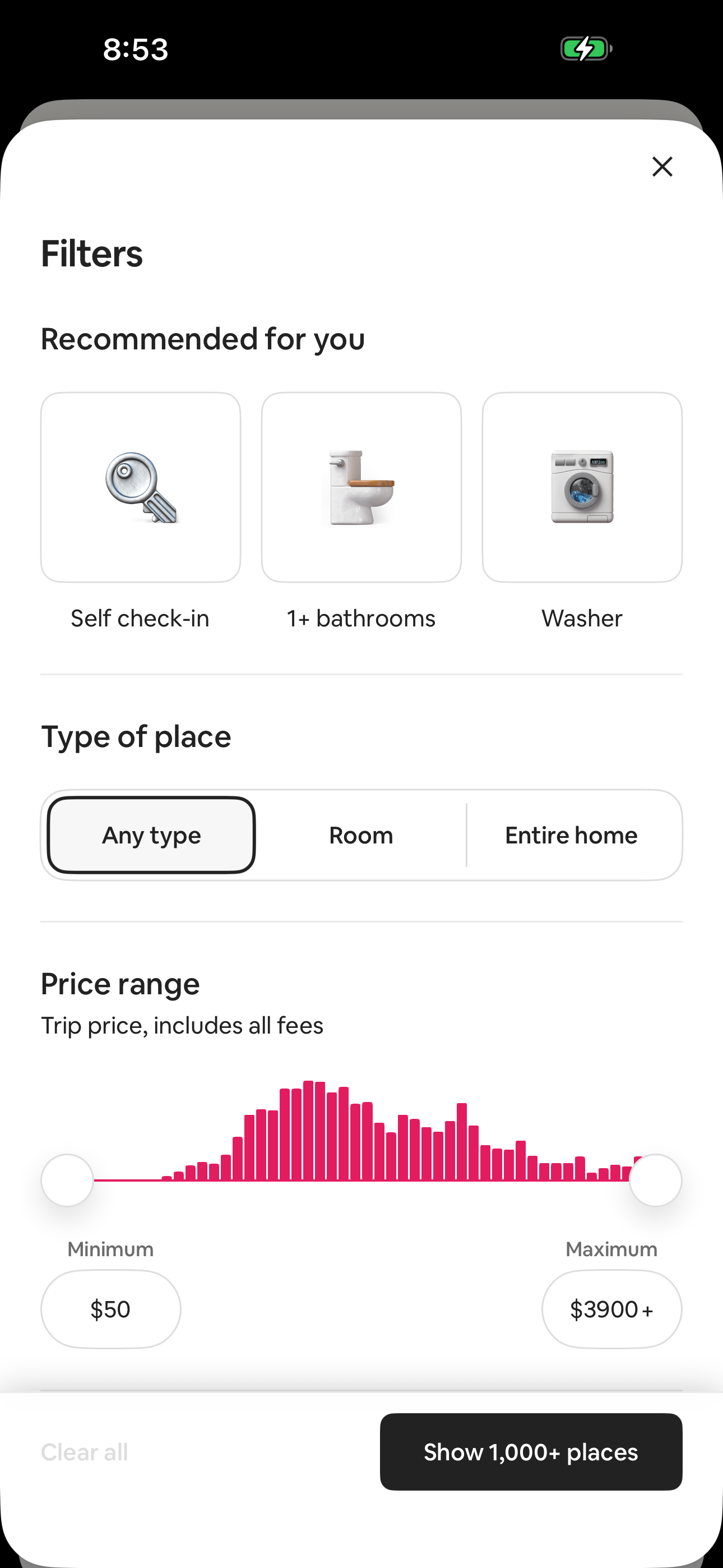The image size is (723, 1568).
Task: Switch to Entire home type
Action: [x=571, y=835]
